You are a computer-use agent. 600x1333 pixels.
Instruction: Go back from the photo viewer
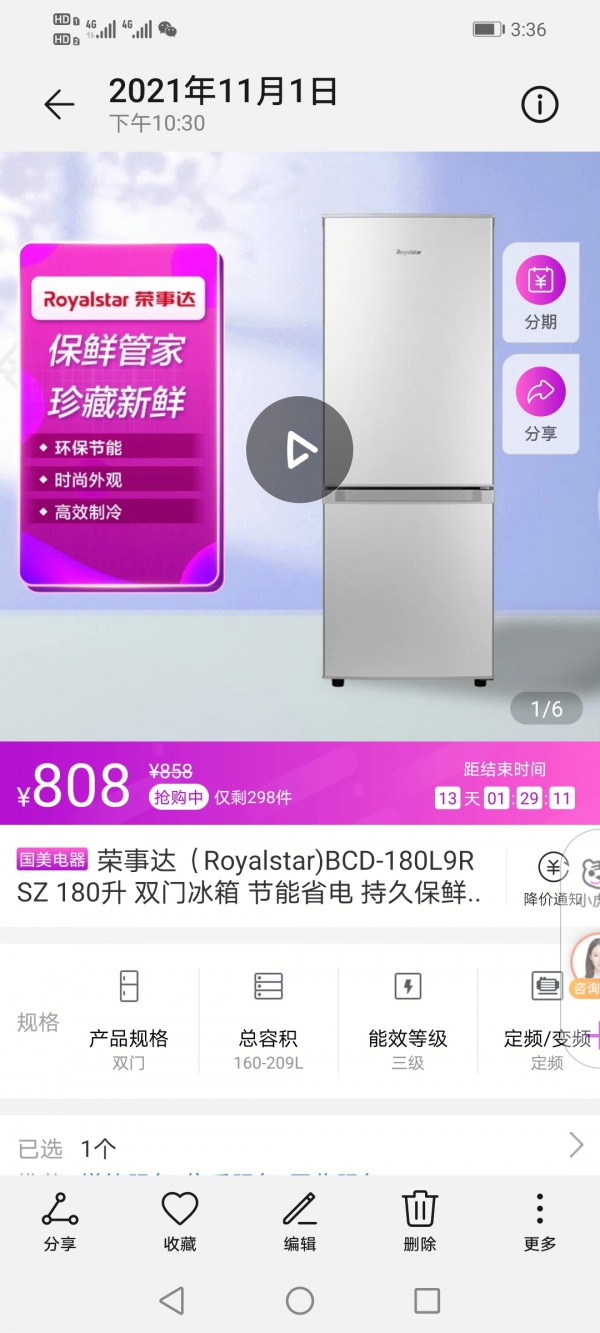(59, 104)
